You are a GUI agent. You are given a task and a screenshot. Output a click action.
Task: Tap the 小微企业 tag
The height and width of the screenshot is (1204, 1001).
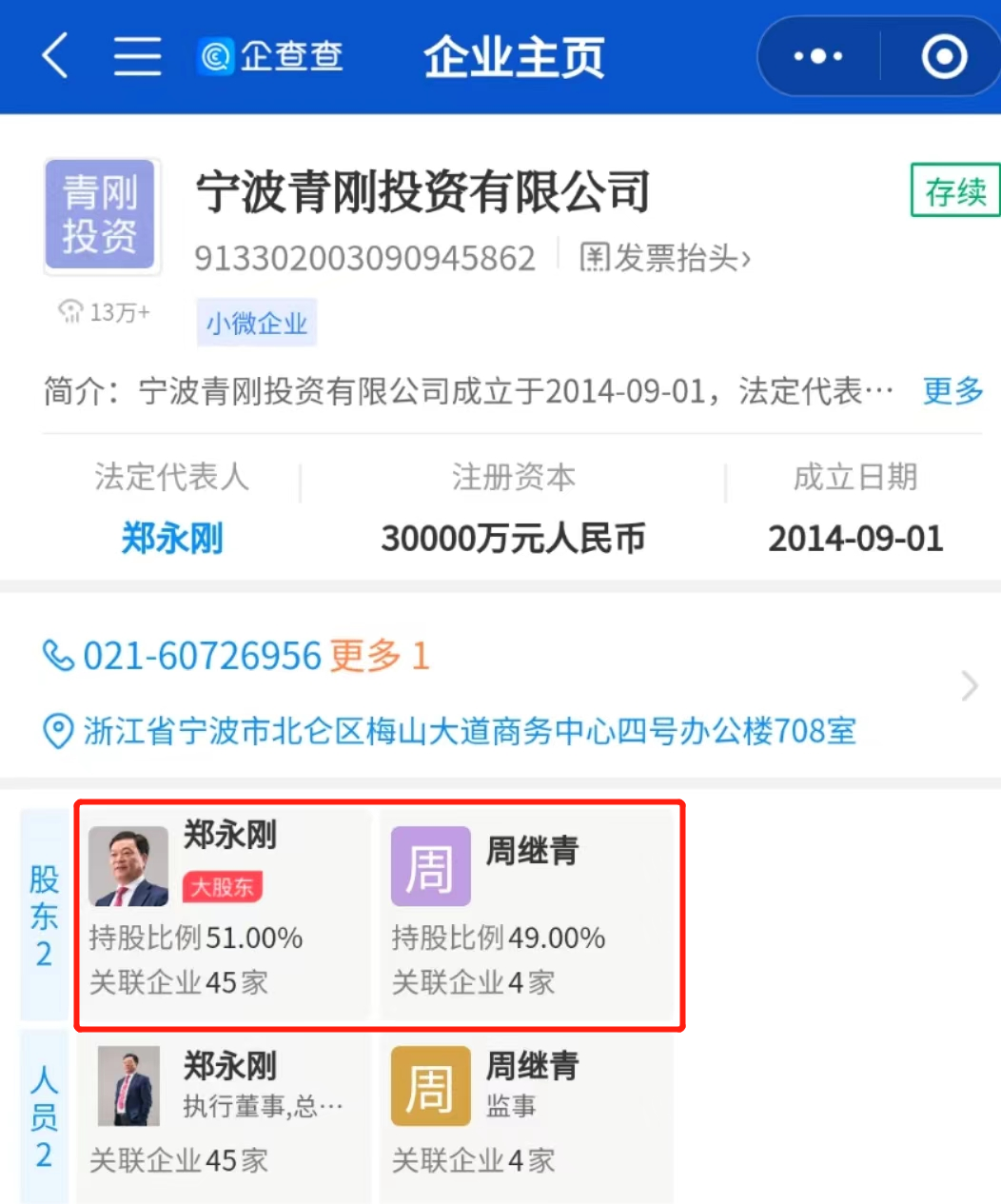(257, 324)
